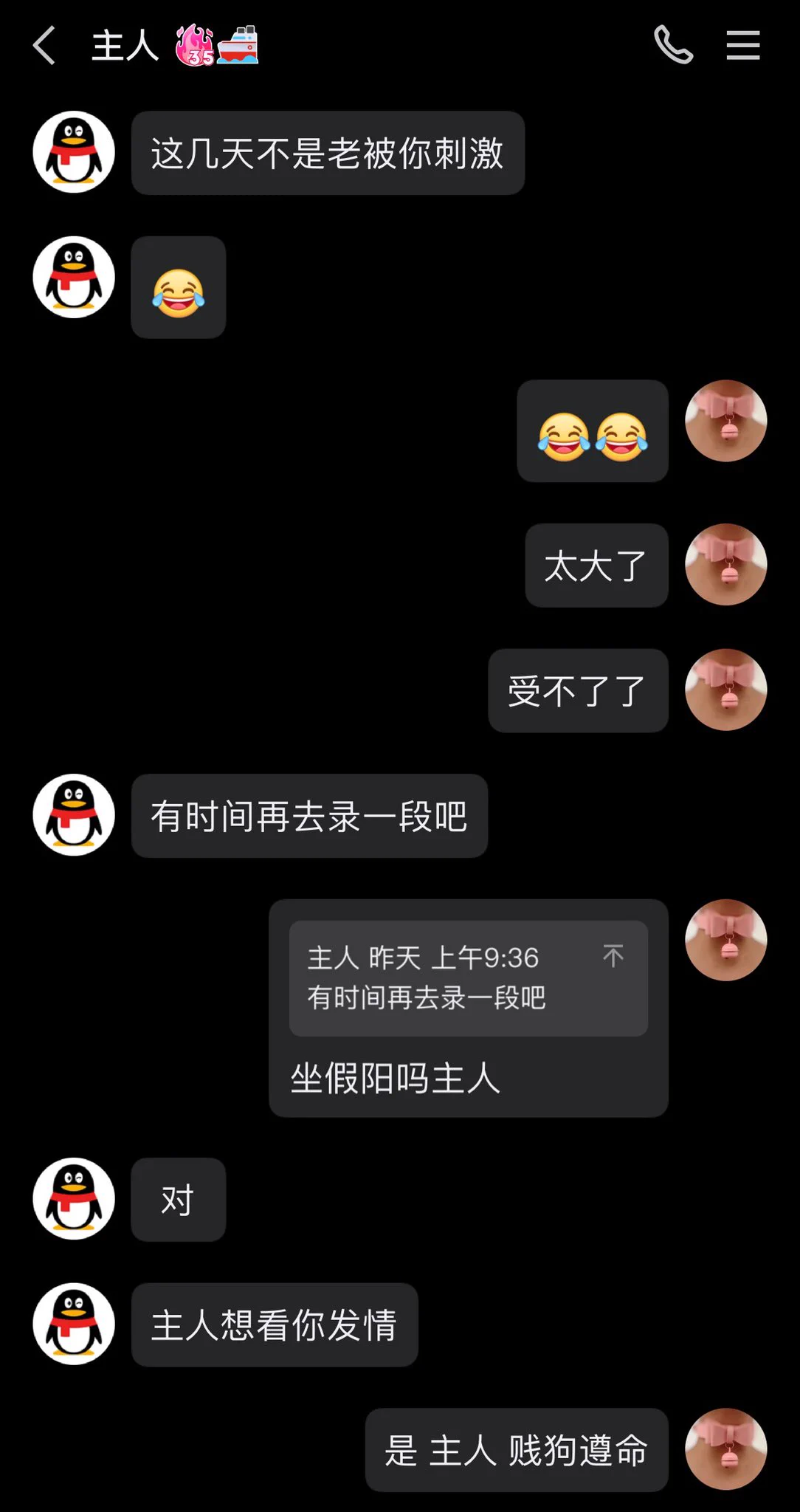Open the bow avatar beside 太大了

coord(725,565)
